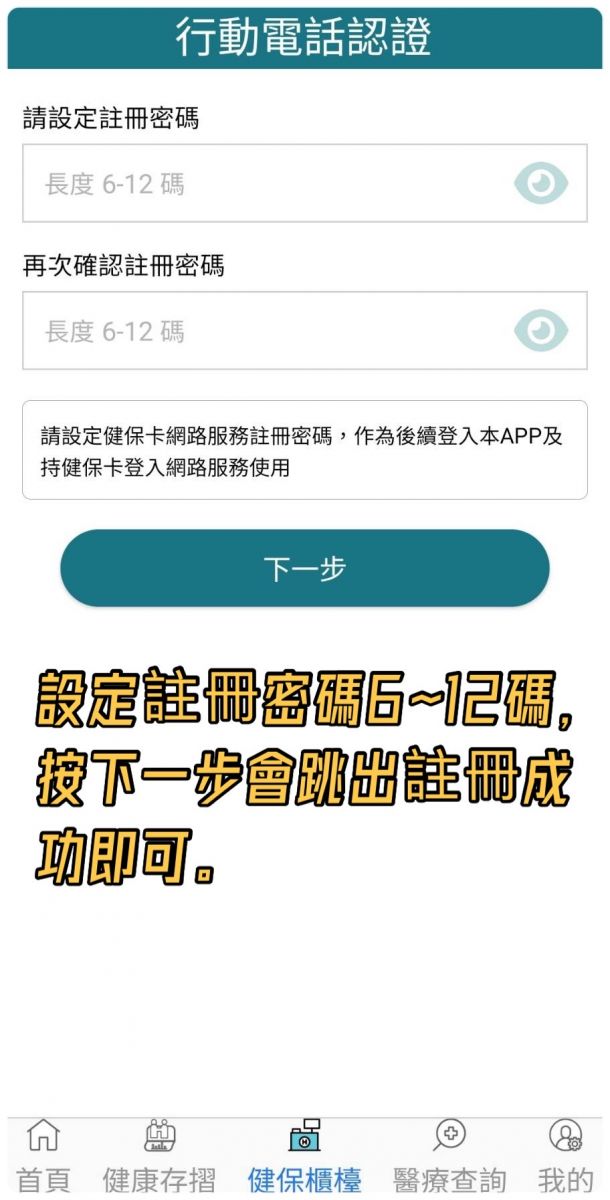Tap the 請設定註冊密碼 password field
Screen dimensions: 610x1200
pos(260,184)
